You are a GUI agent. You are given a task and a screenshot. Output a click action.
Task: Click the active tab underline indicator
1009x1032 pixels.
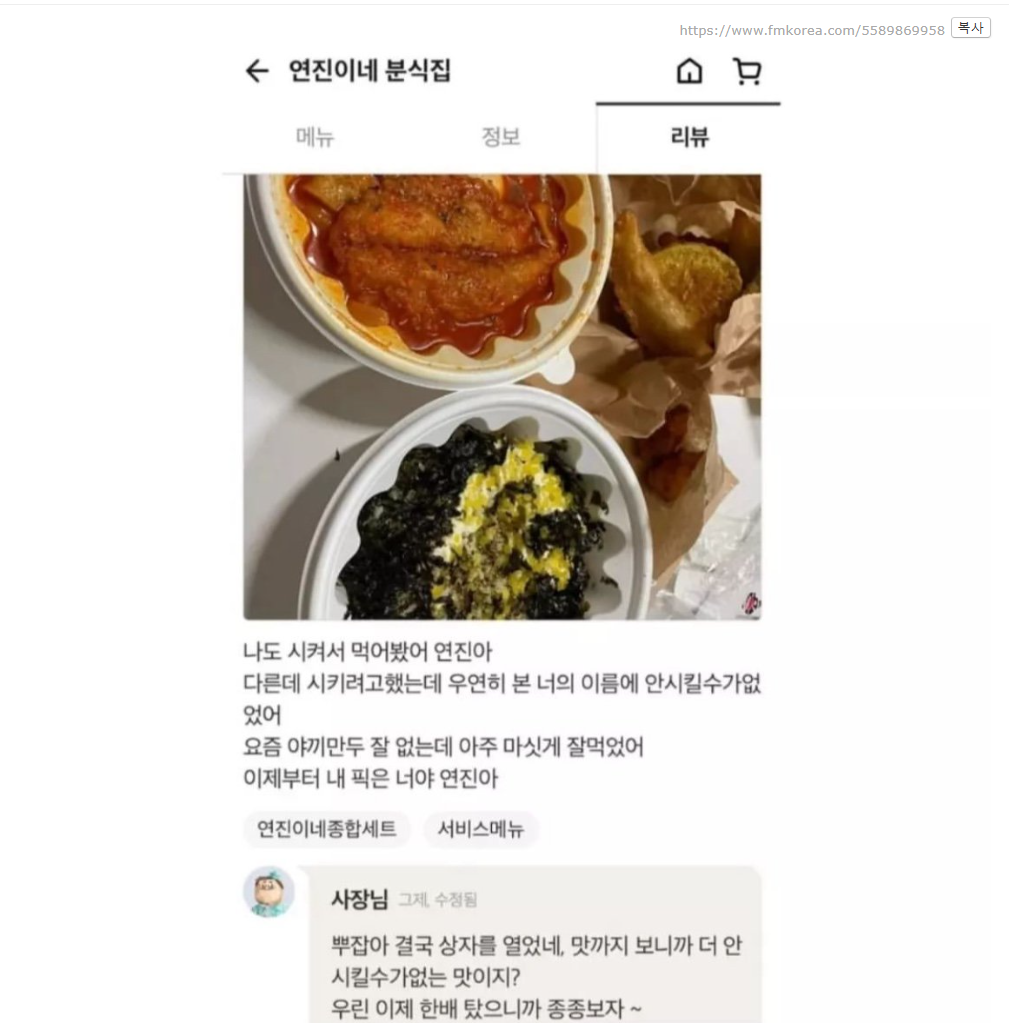point(688,101)
